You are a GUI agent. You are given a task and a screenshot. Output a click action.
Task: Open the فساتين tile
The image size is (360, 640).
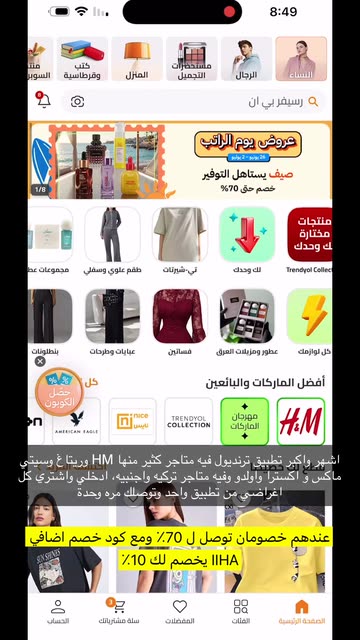pyautogui.click(x=180, y=322)
